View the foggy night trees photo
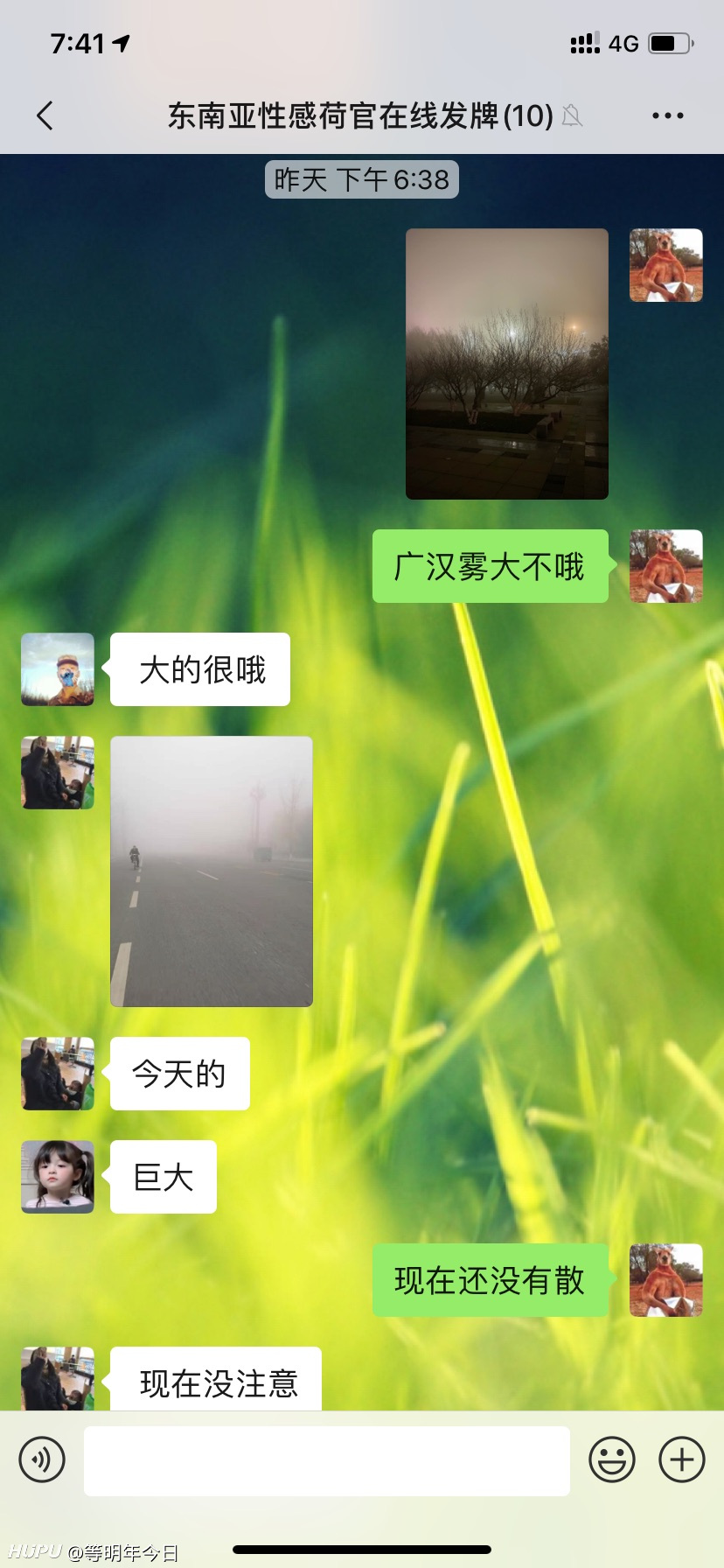 point(507,364)
